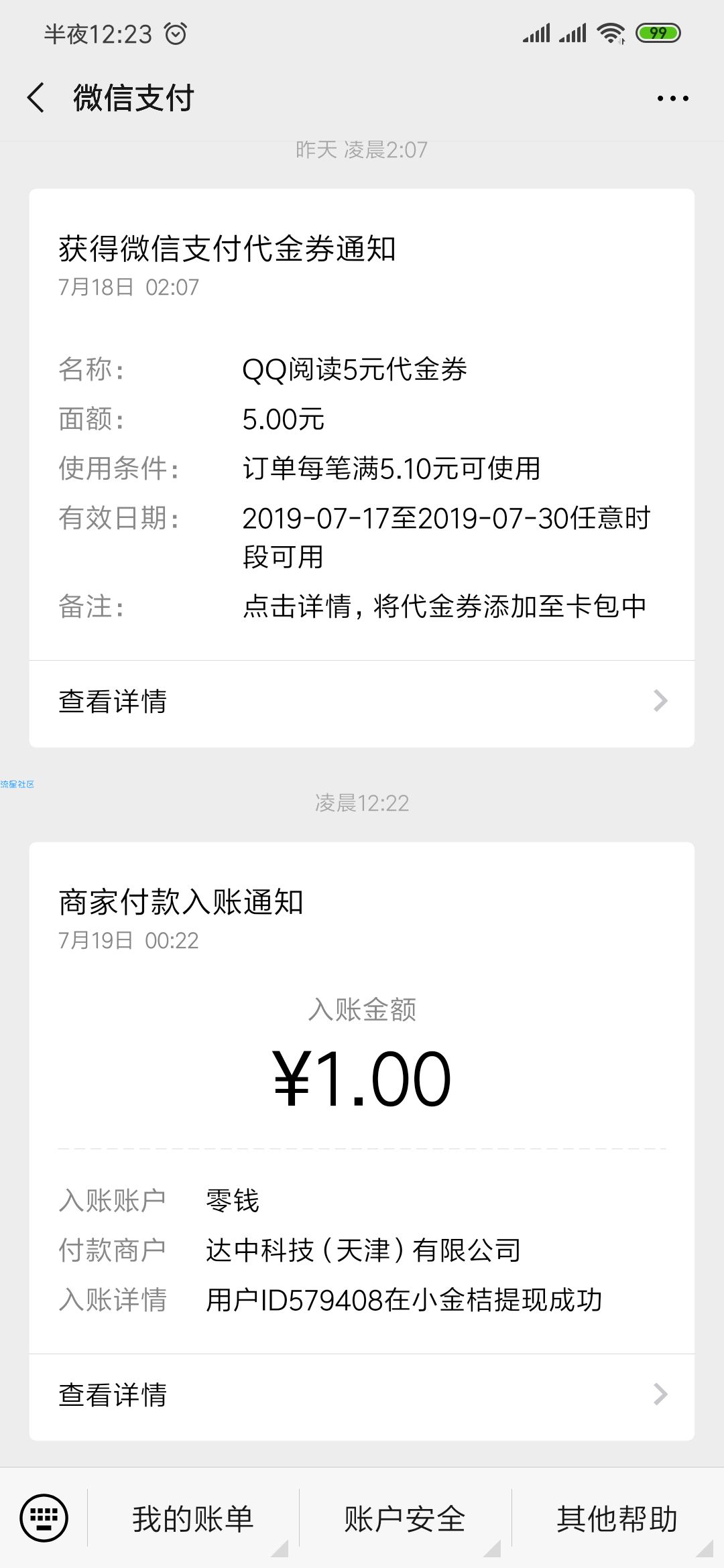Open the 我的账单 menu
724x1568 pixels.
(x=193, y=1519)
